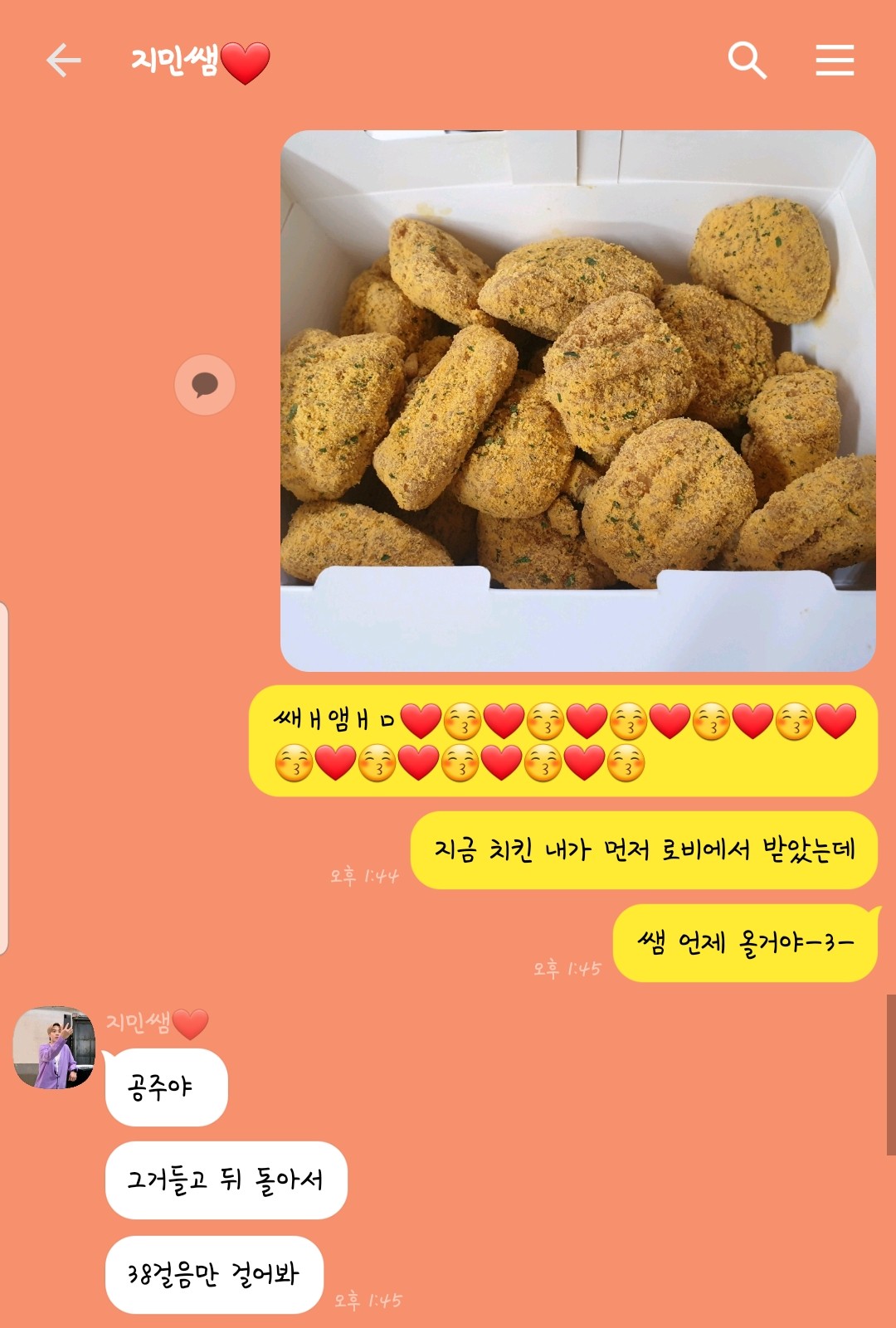Image resolution: width=896 pixels, height=1328 pixels.
Task: Tap the reply bubble icon beside photo
Action: point(205,385)
